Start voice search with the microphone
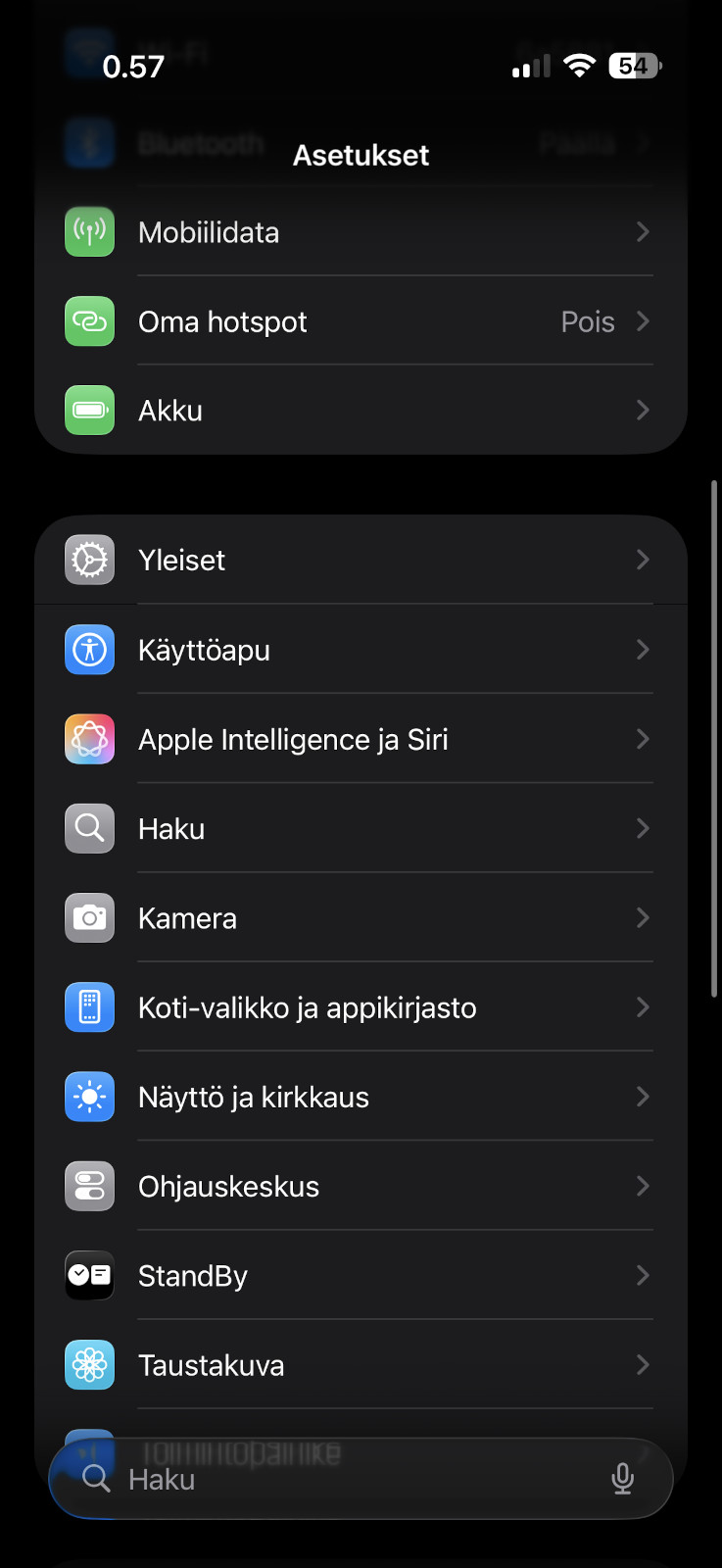 (x=622, y=1479)
